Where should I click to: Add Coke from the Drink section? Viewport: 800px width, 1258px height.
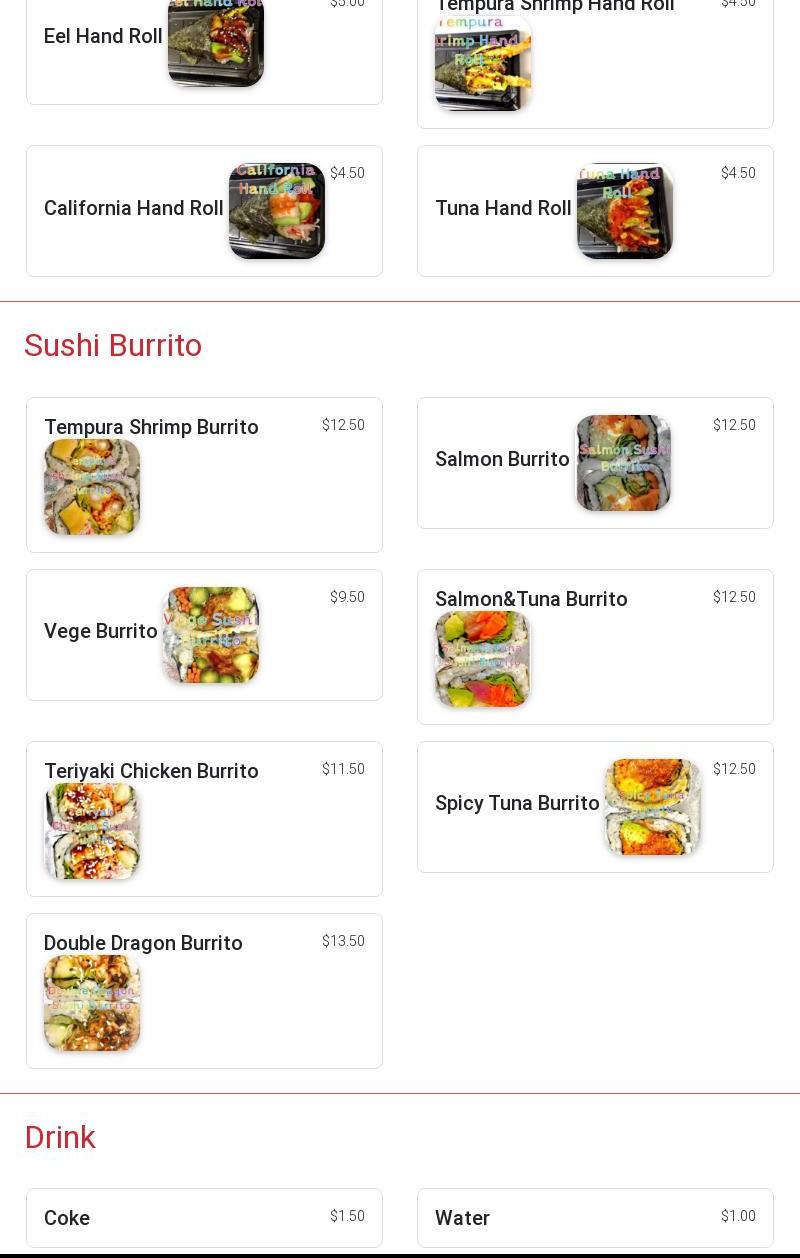tap(204, 1217)
